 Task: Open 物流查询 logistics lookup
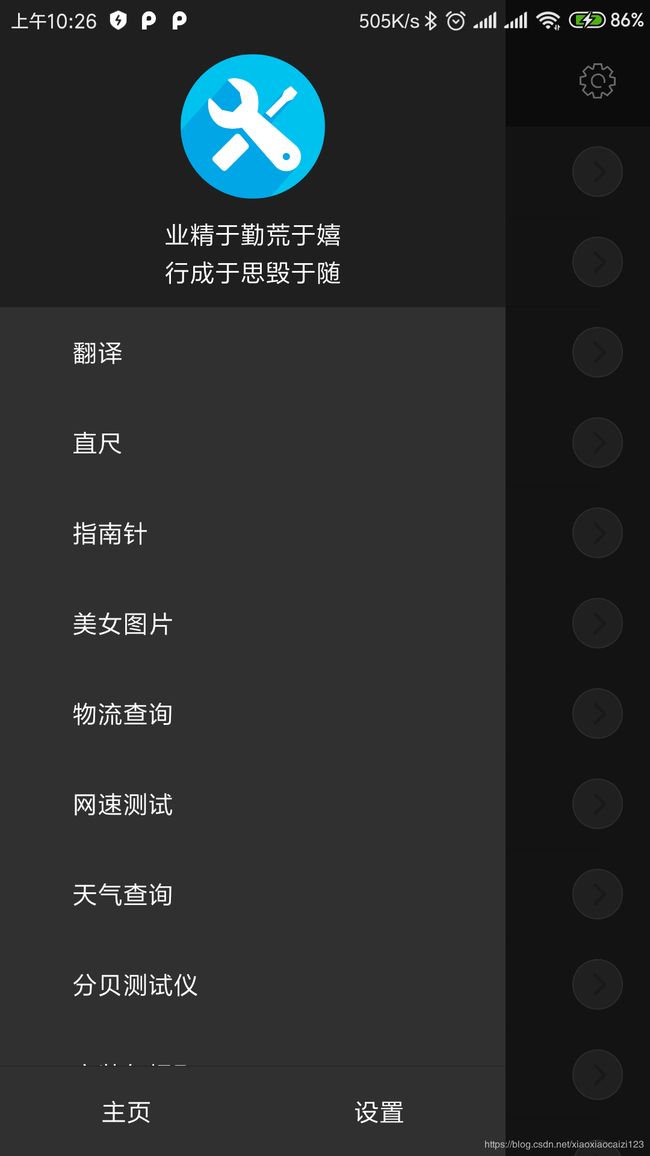click(253, 714)
